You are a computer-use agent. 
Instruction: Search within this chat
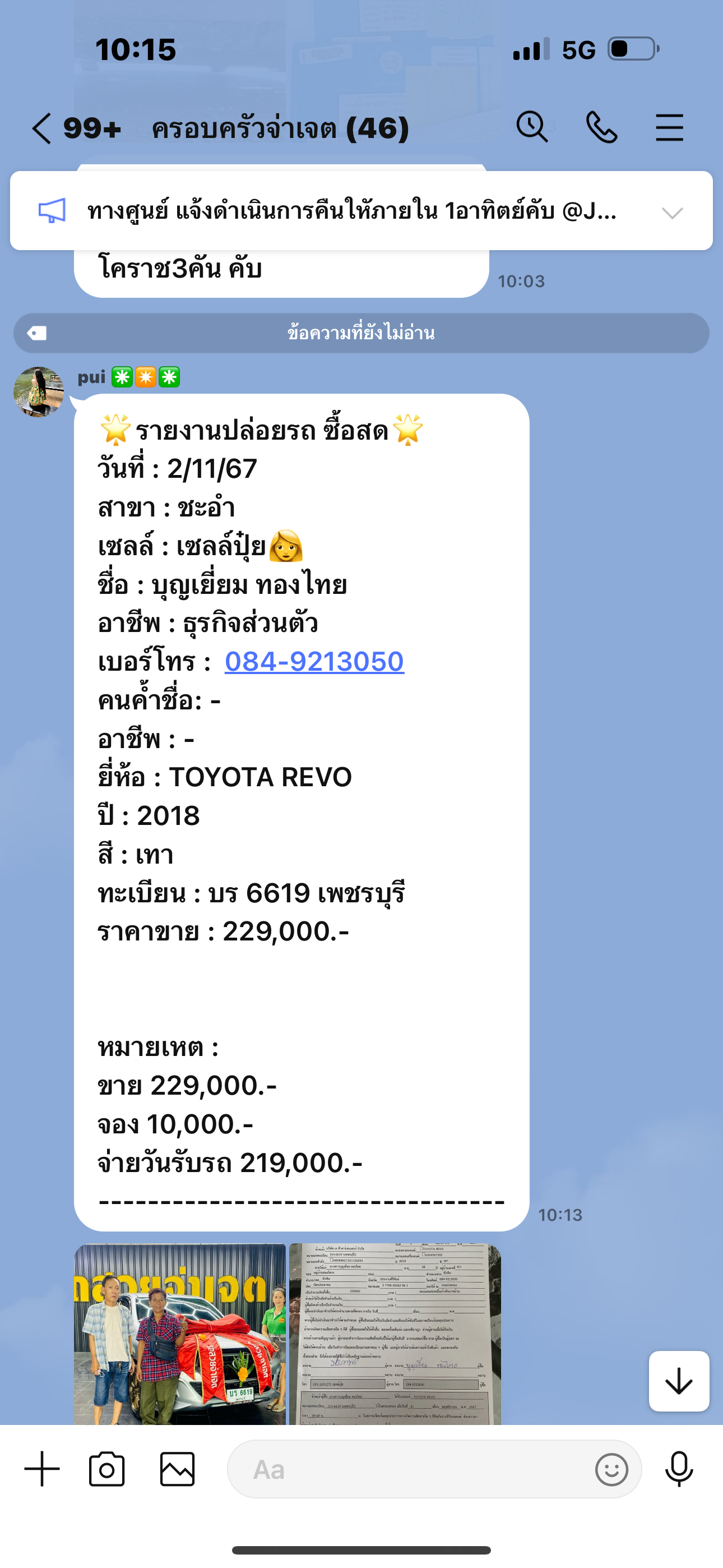[x=532, y=127]
